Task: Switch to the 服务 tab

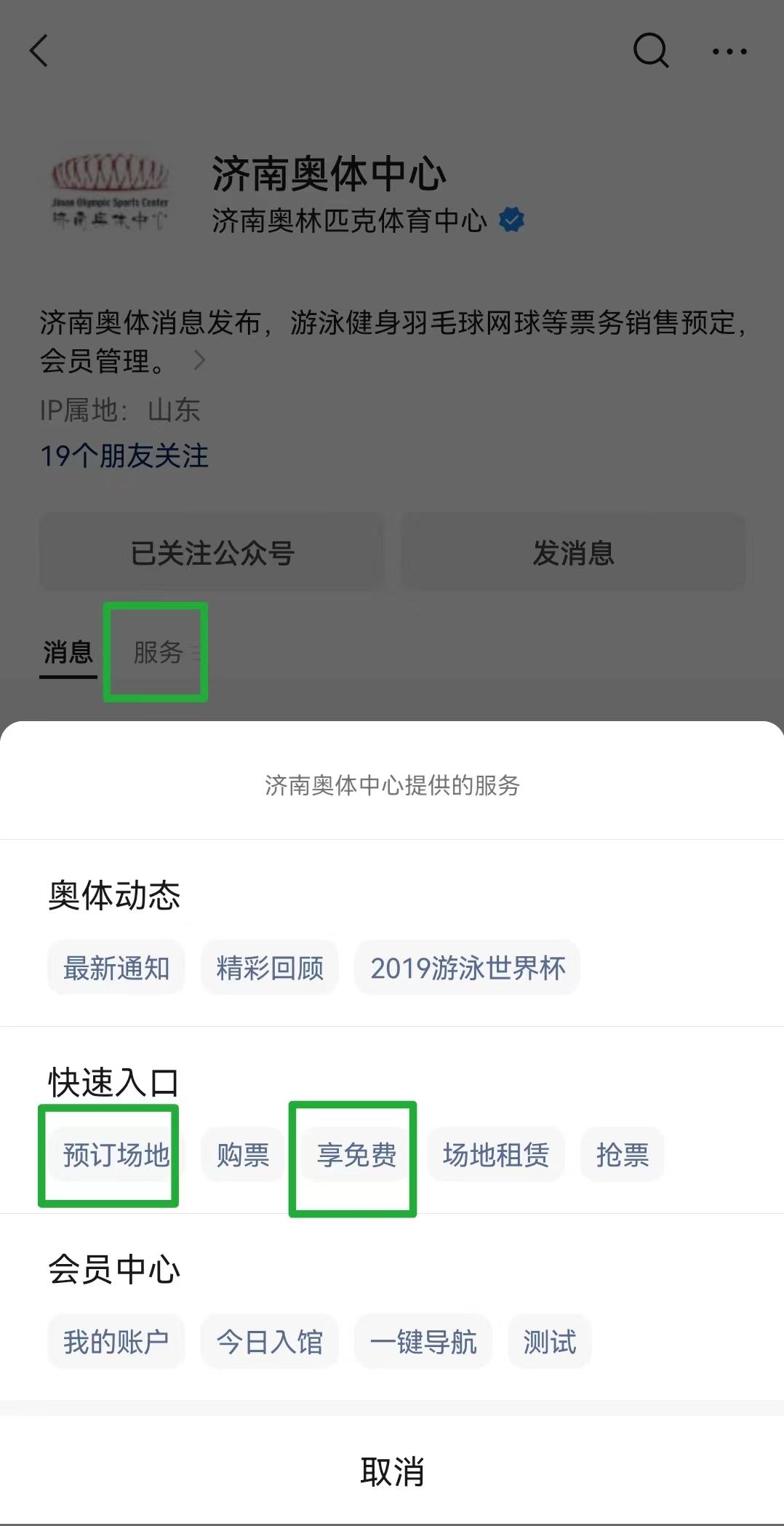Action: click(x=156, y=653)
